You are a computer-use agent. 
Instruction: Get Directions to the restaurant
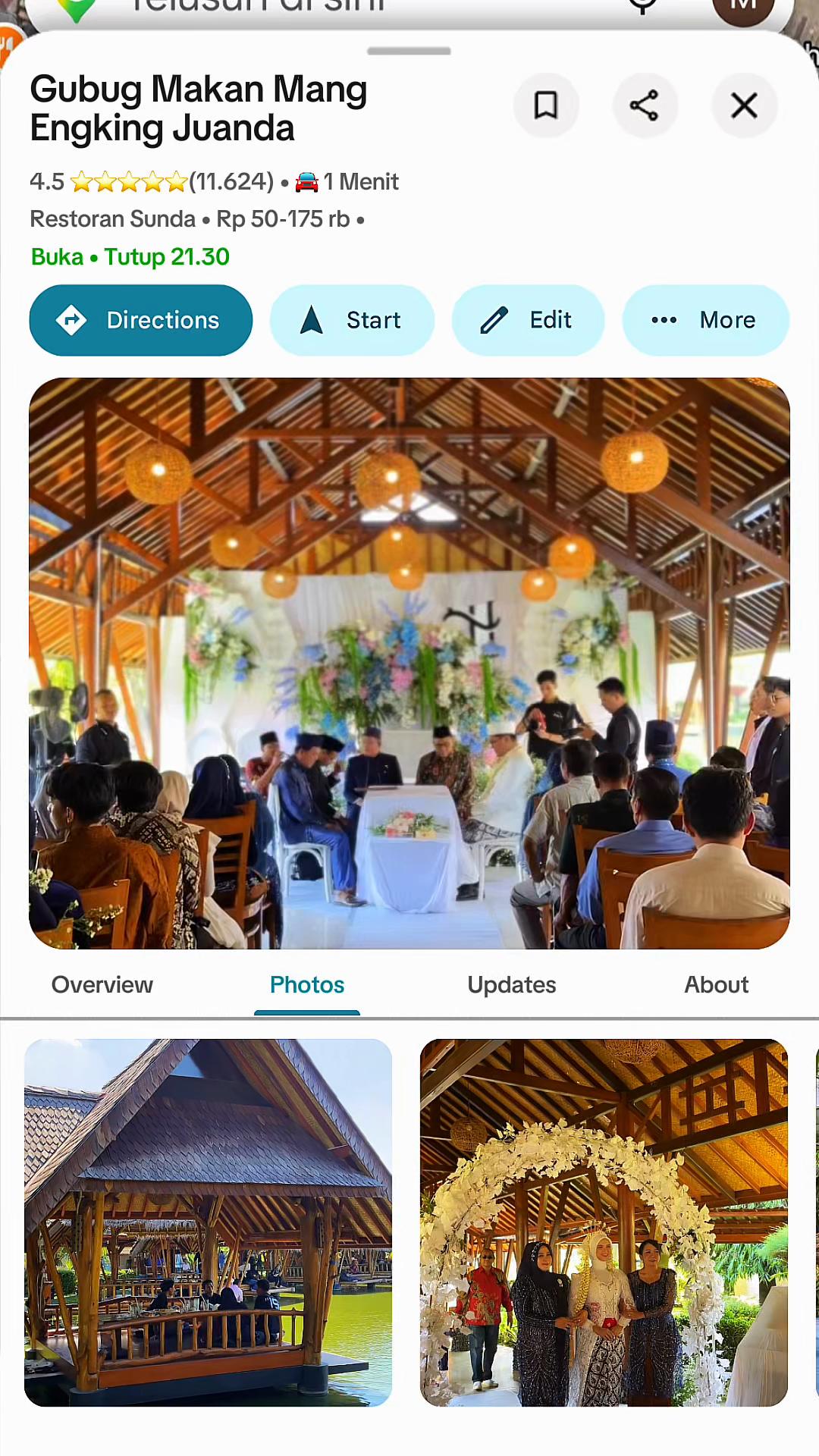click(x=141, y=320)
